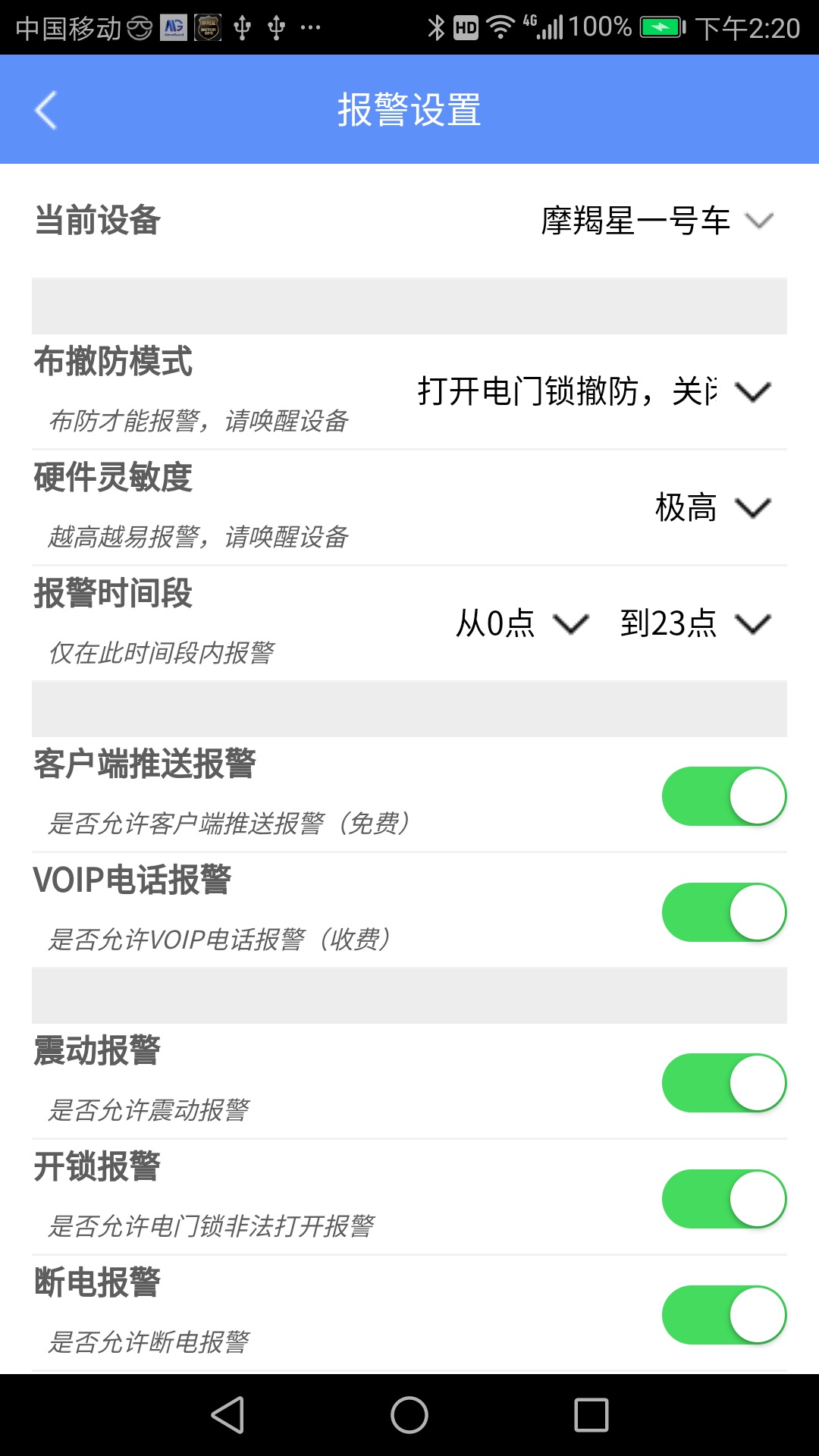Turn off VOIP电话报警
The image size is (819, 1456).
[x=722, y=912]
